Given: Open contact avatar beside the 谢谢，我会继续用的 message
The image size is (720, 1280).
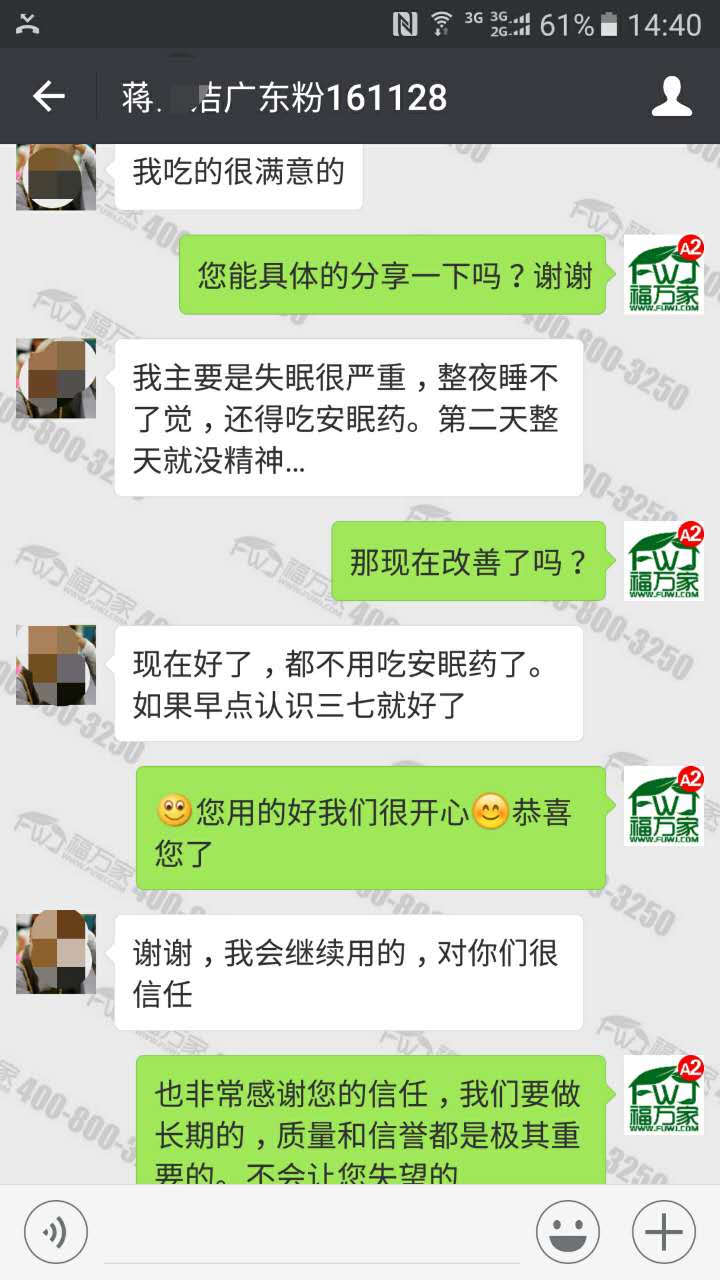Looking at the screenshot, I should click(x=56, y=952).
